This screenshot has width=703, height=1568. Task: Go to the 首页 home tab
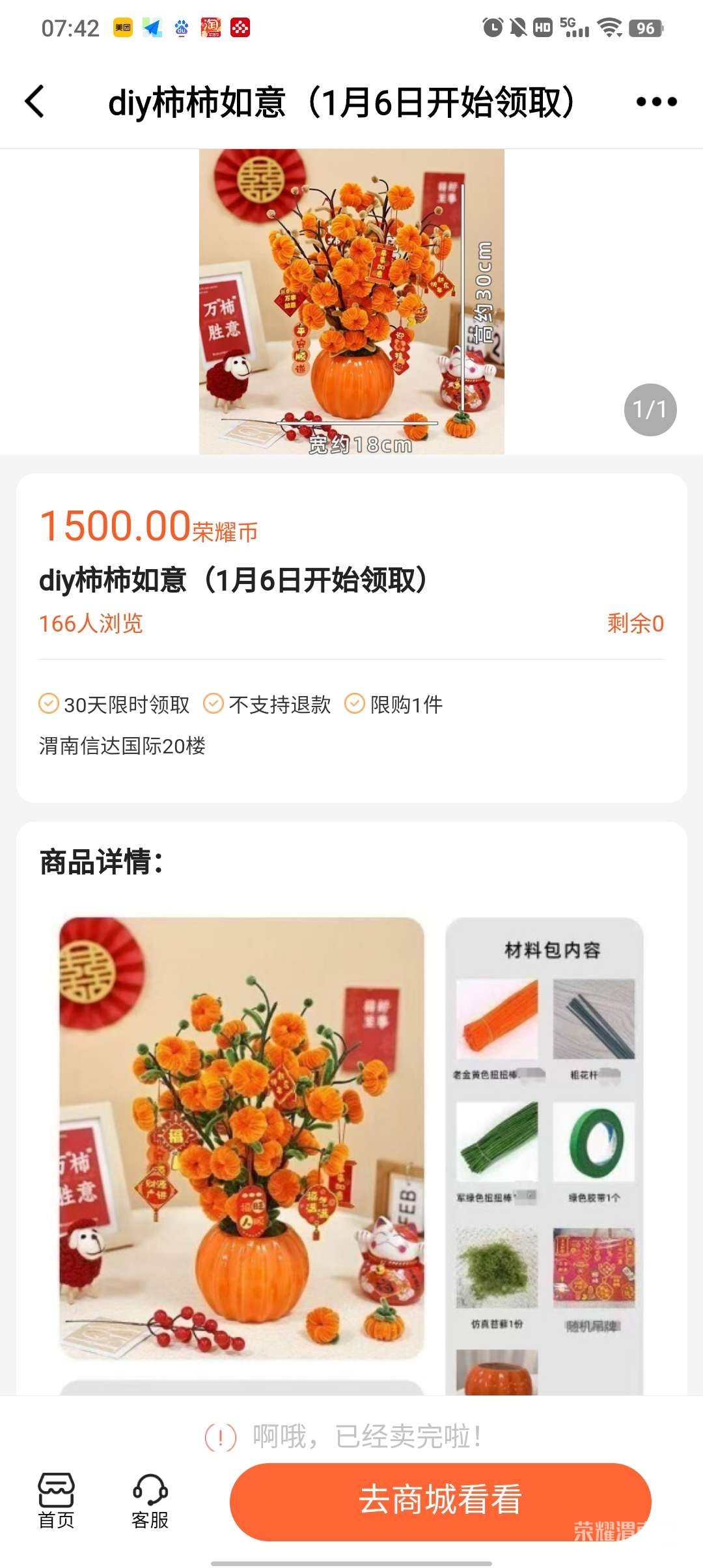click(x=57, y=1500)
